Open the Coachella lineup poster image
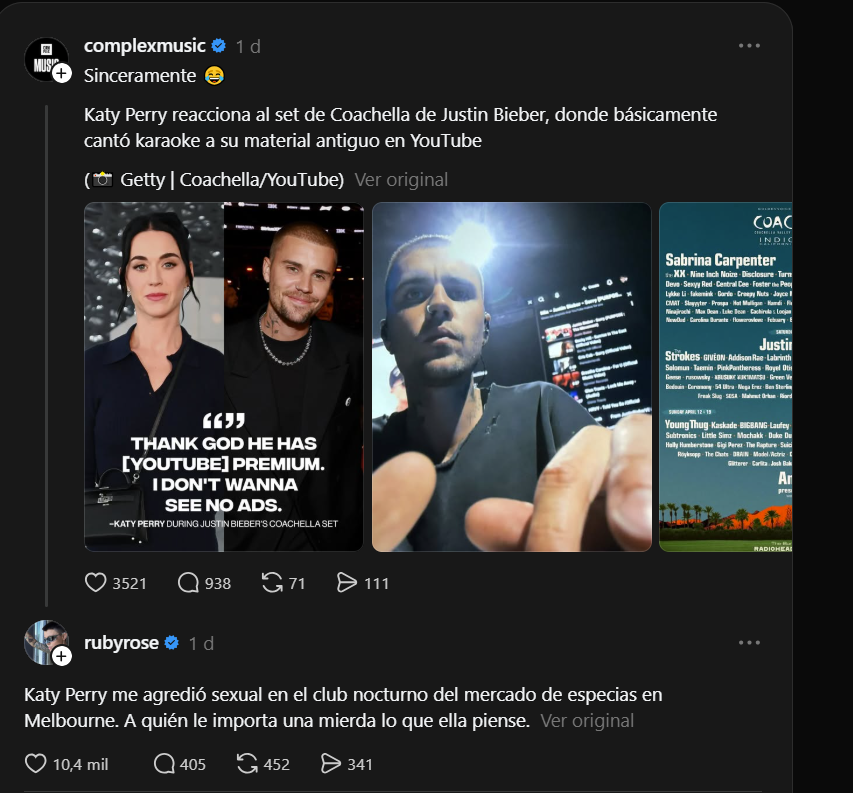 coord(725,376)
